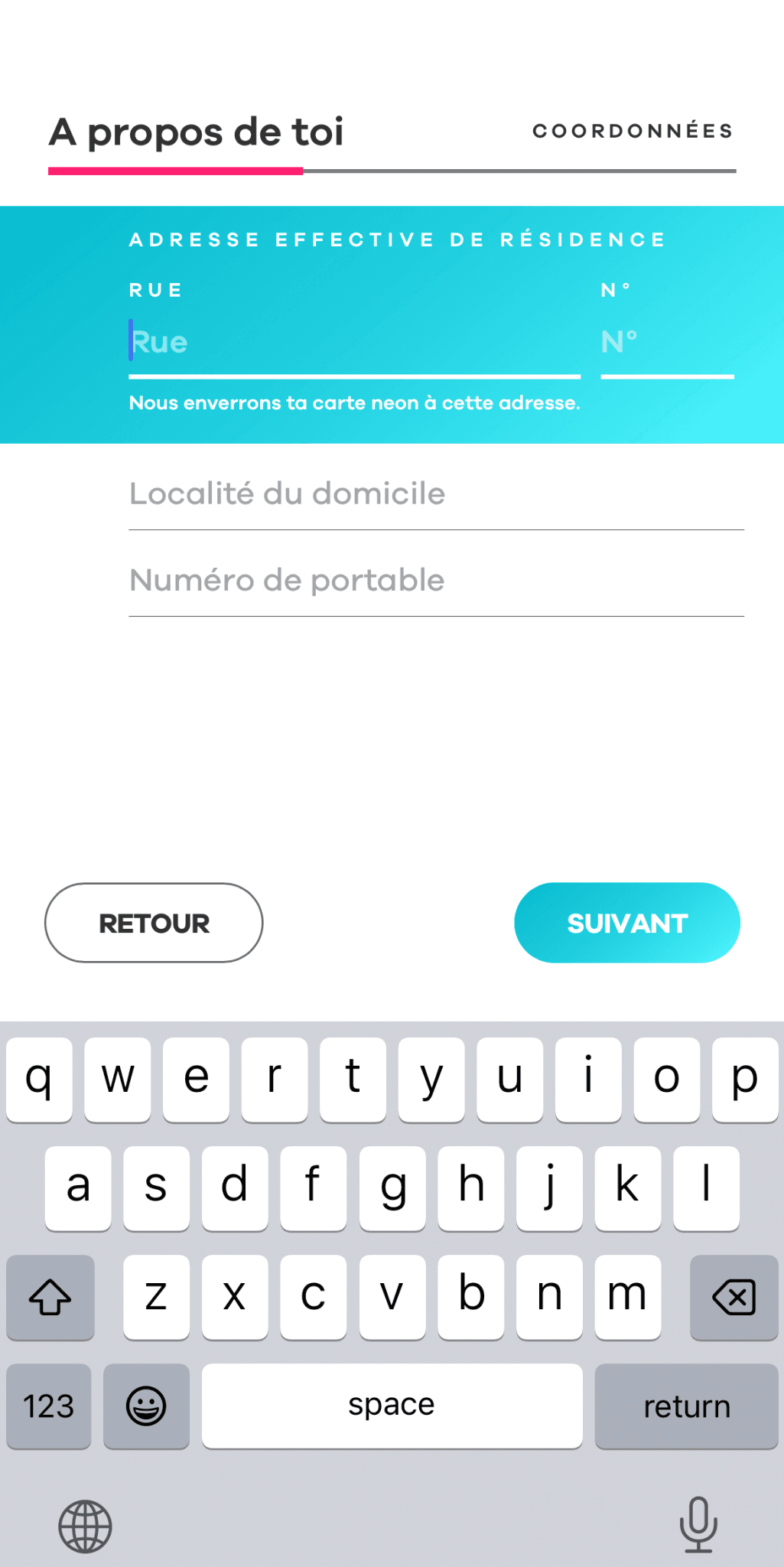The width and height of the screenshot is (784, 1567).
Task: Switch to the numeric 123 keyboard
Action: tap(48, 1406)
